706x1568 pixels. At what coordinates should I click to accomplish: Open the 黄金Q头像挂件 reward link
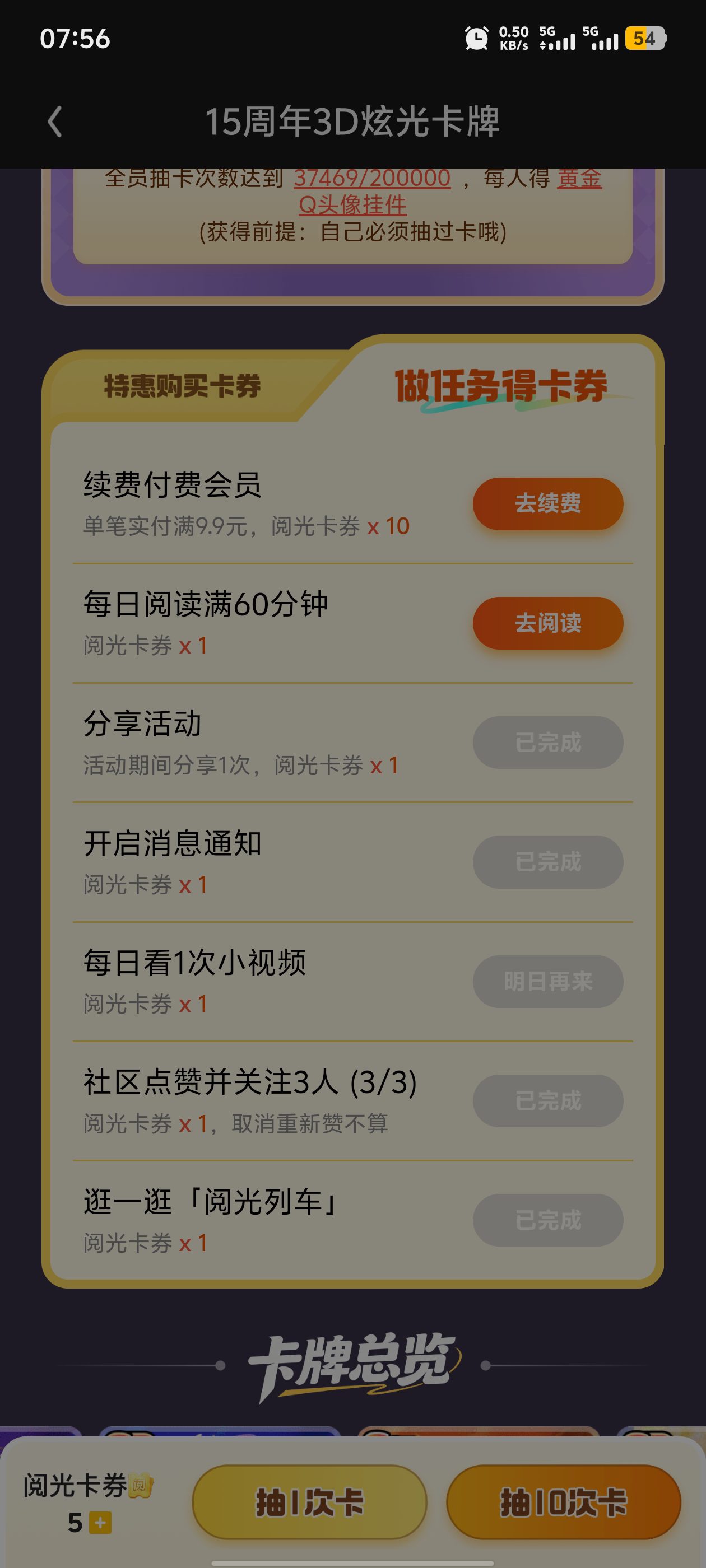tap(354, 204)
